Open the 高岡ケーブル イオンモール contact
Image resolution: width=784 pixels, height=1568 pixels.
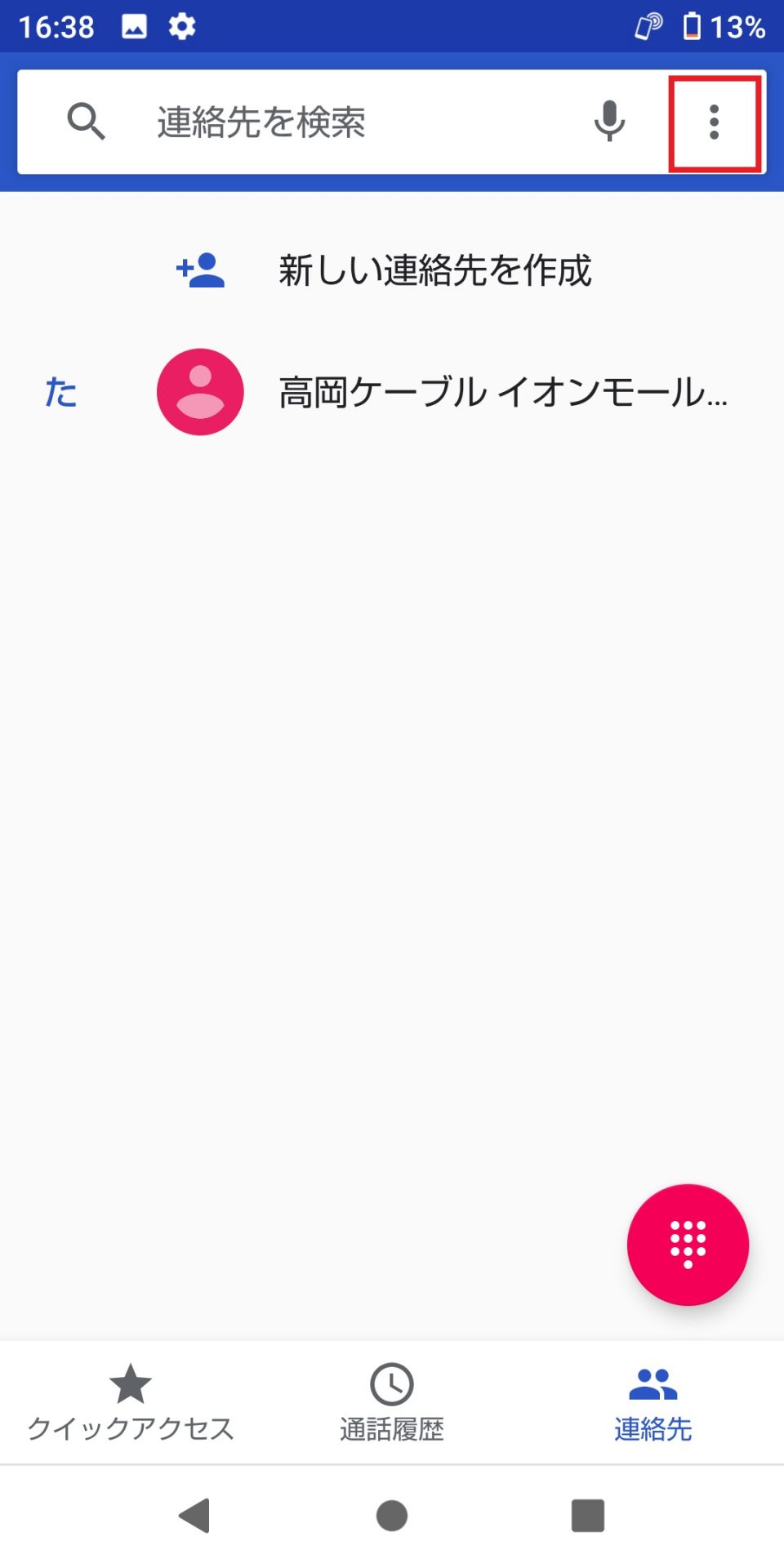[x=392, y=392]
